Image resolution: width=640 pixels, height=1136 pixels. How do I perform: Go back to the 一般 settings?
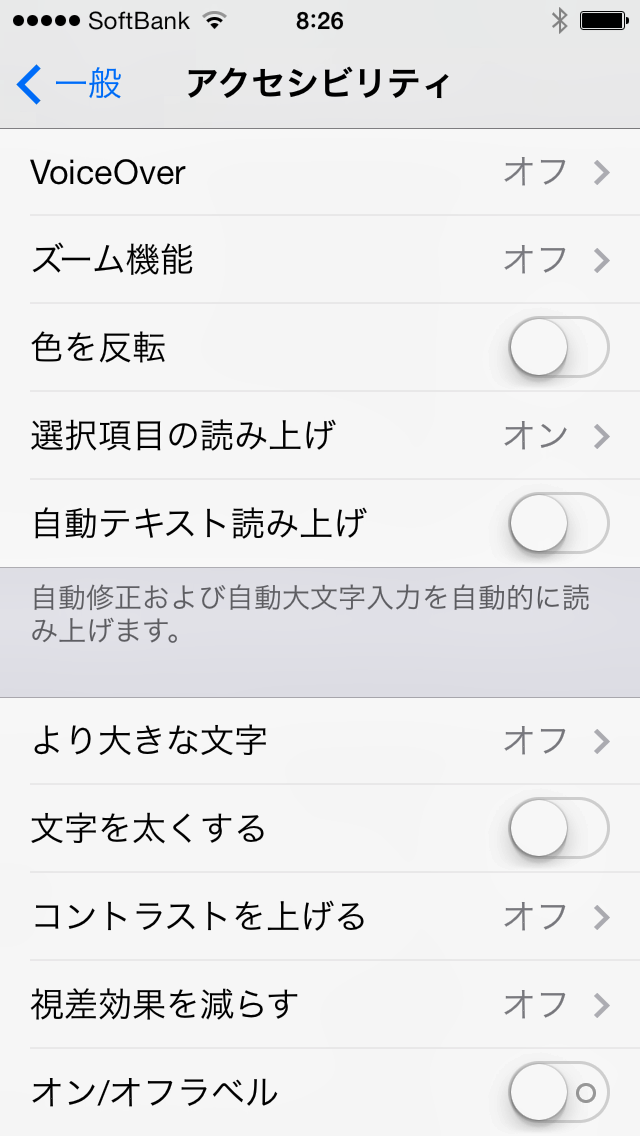coord(69,84)
